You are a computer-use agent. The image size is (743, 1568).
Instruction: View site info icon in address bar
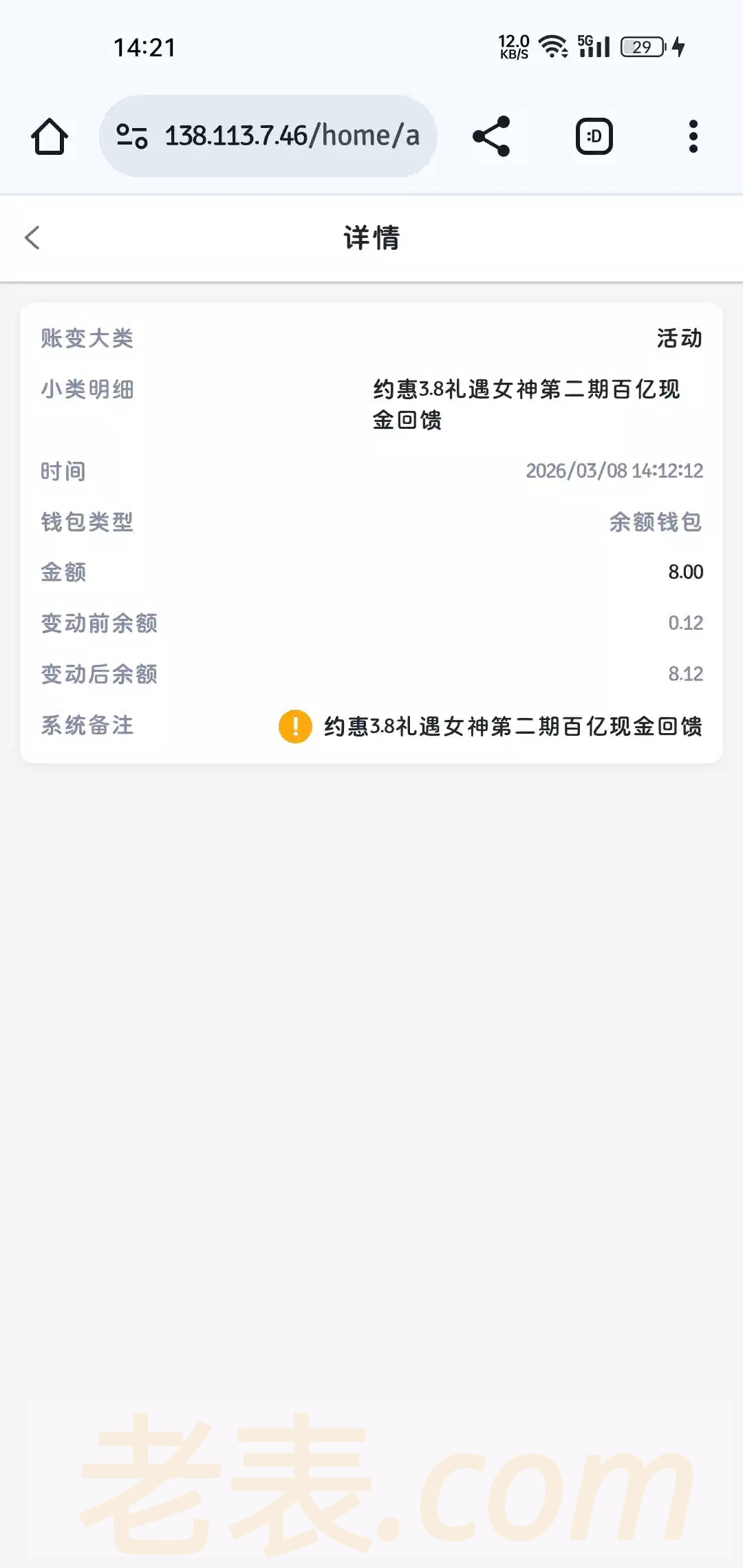132,136
